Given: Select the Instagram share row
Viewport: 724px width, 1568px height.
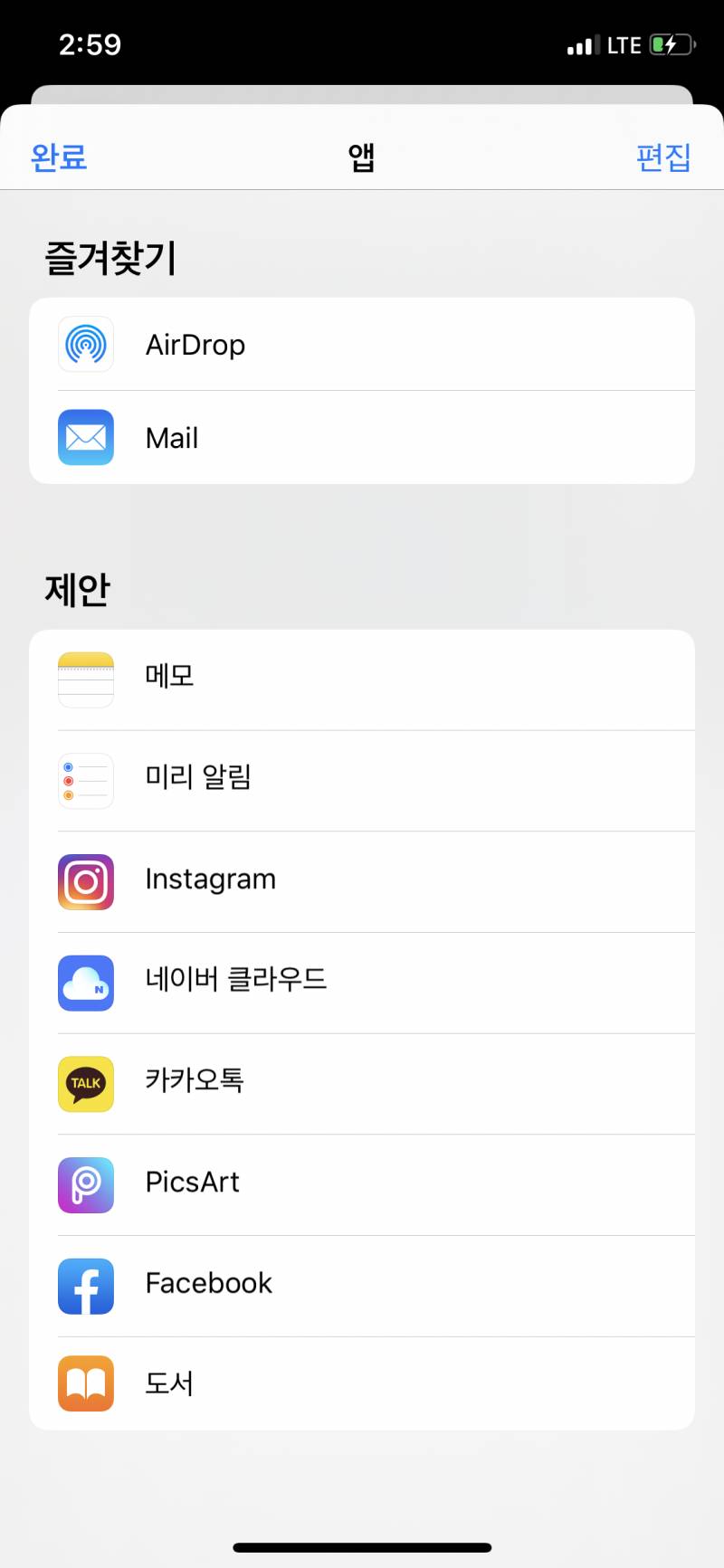Looking at the screenshot, I should pyautogui.click(x=362, y=882).
